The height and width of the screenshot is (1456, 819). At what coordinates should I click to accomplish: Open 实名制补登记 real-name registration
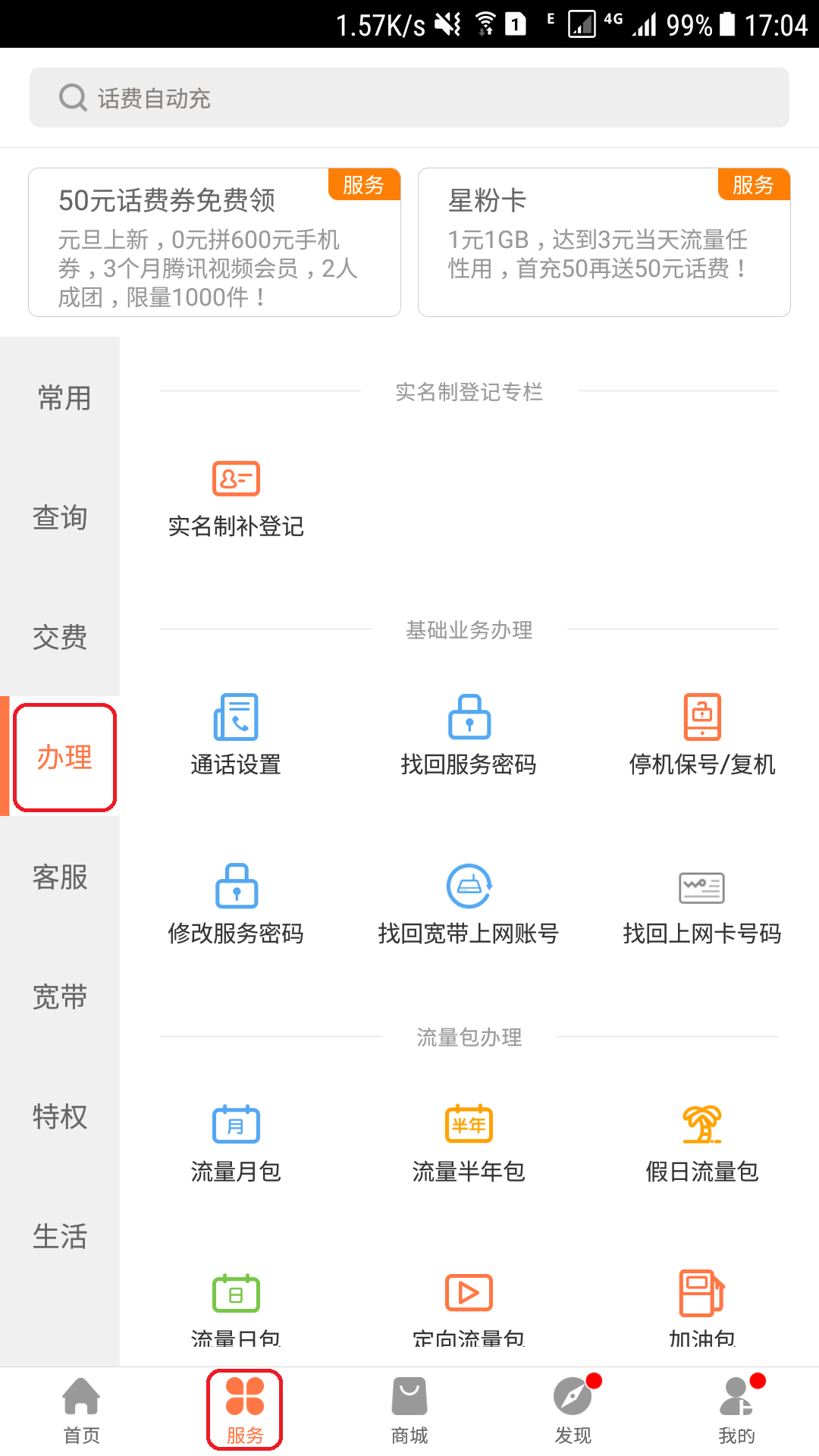point(236,497)
